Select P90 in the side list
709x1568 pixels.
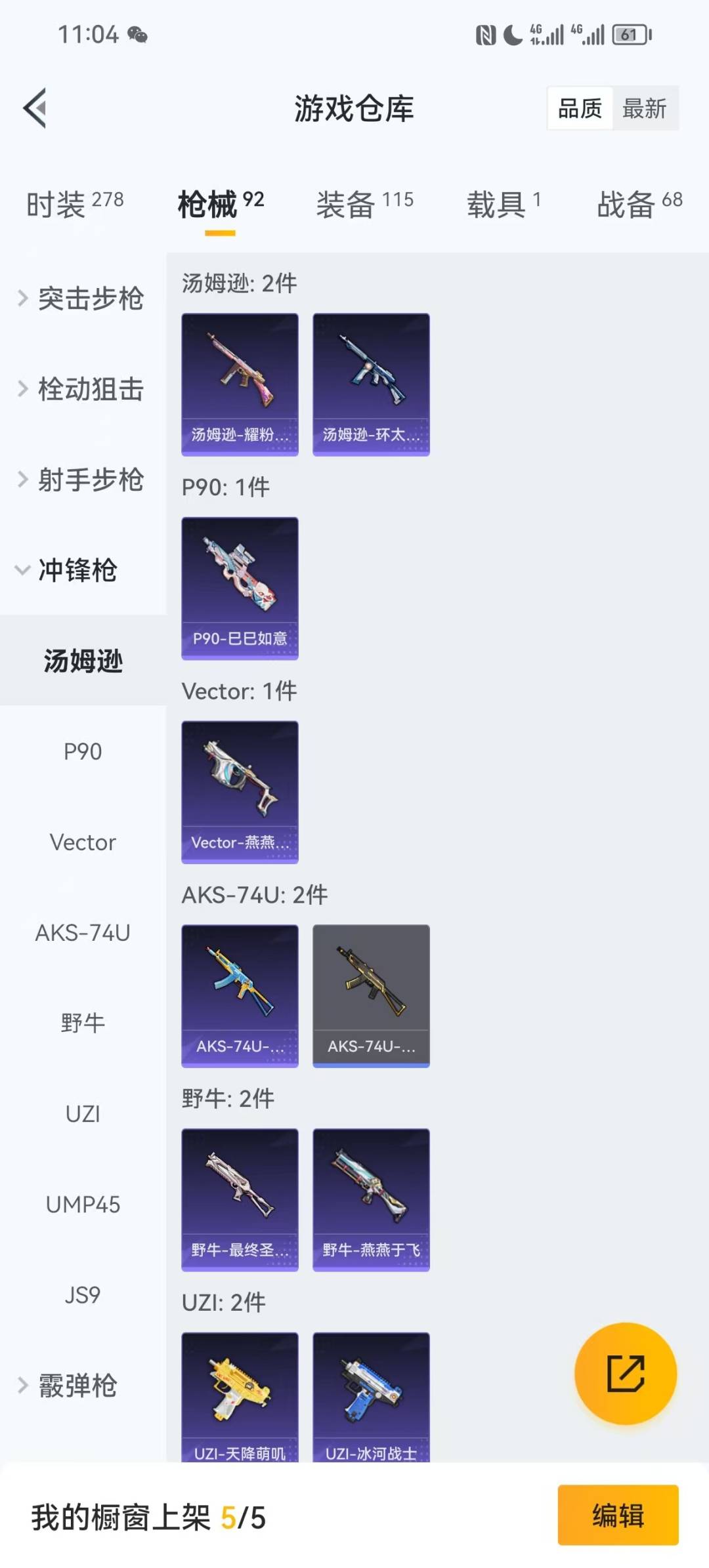[83, 751]
